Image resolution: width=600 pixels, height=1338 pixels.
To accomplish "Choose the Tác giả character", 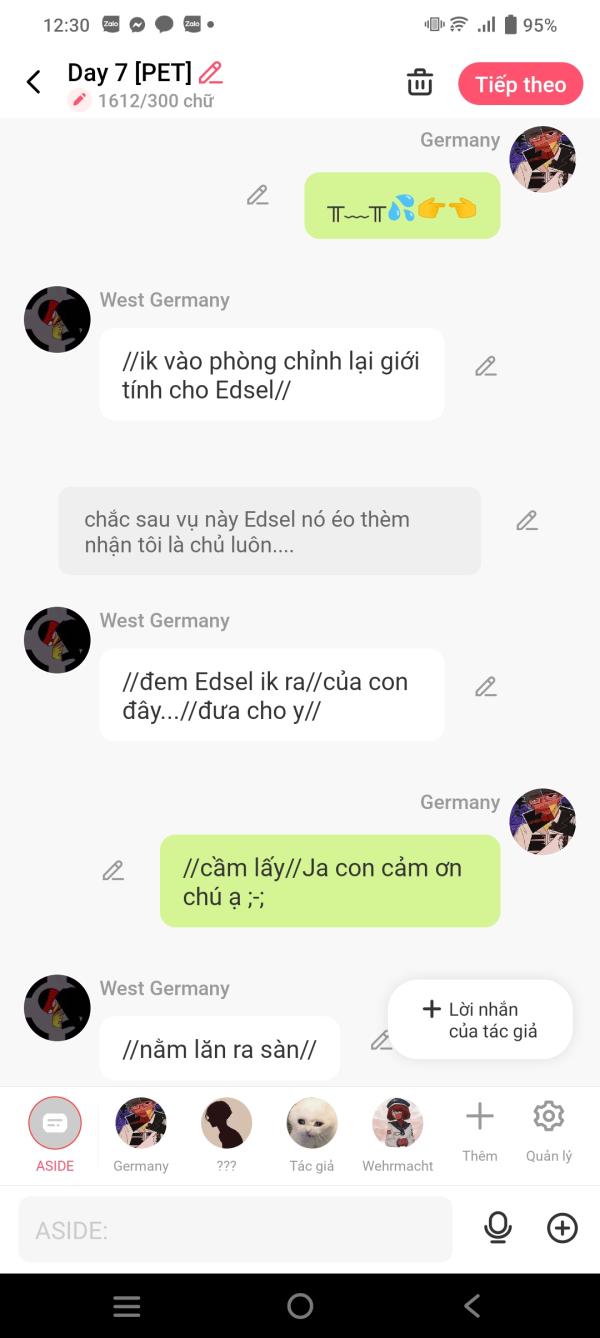I will [312, 1134].
